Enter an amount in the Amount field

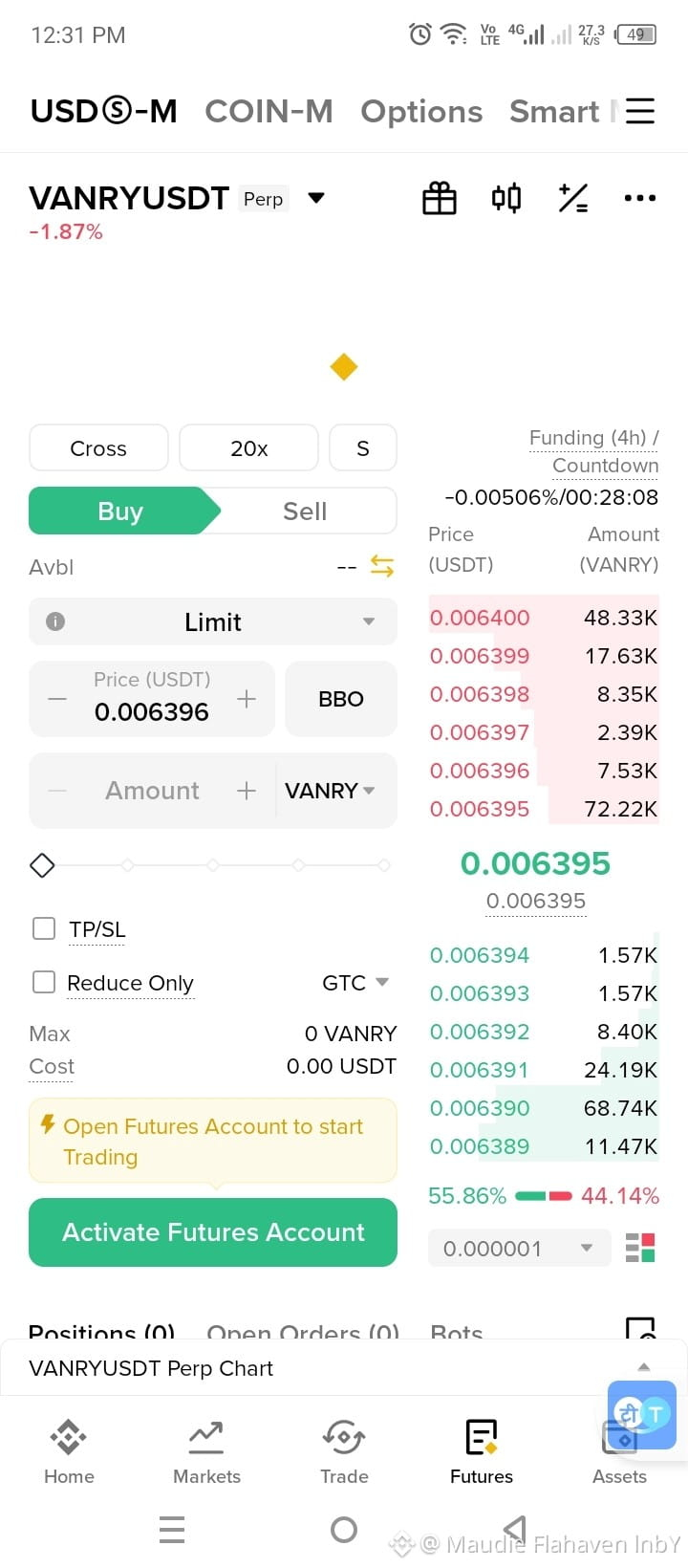[x=153, y=791]
